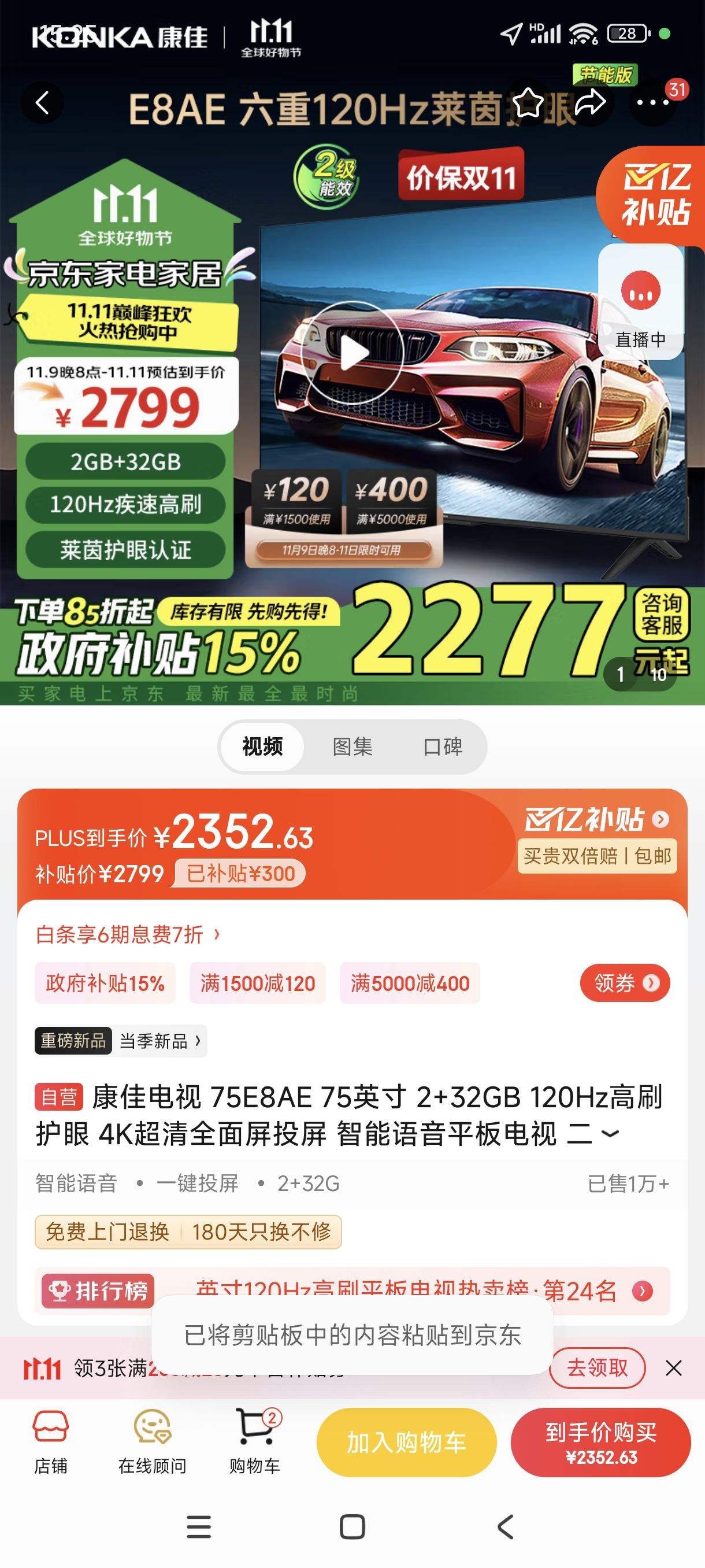Tap the 领券 coupon button

(x=624, y=982)
